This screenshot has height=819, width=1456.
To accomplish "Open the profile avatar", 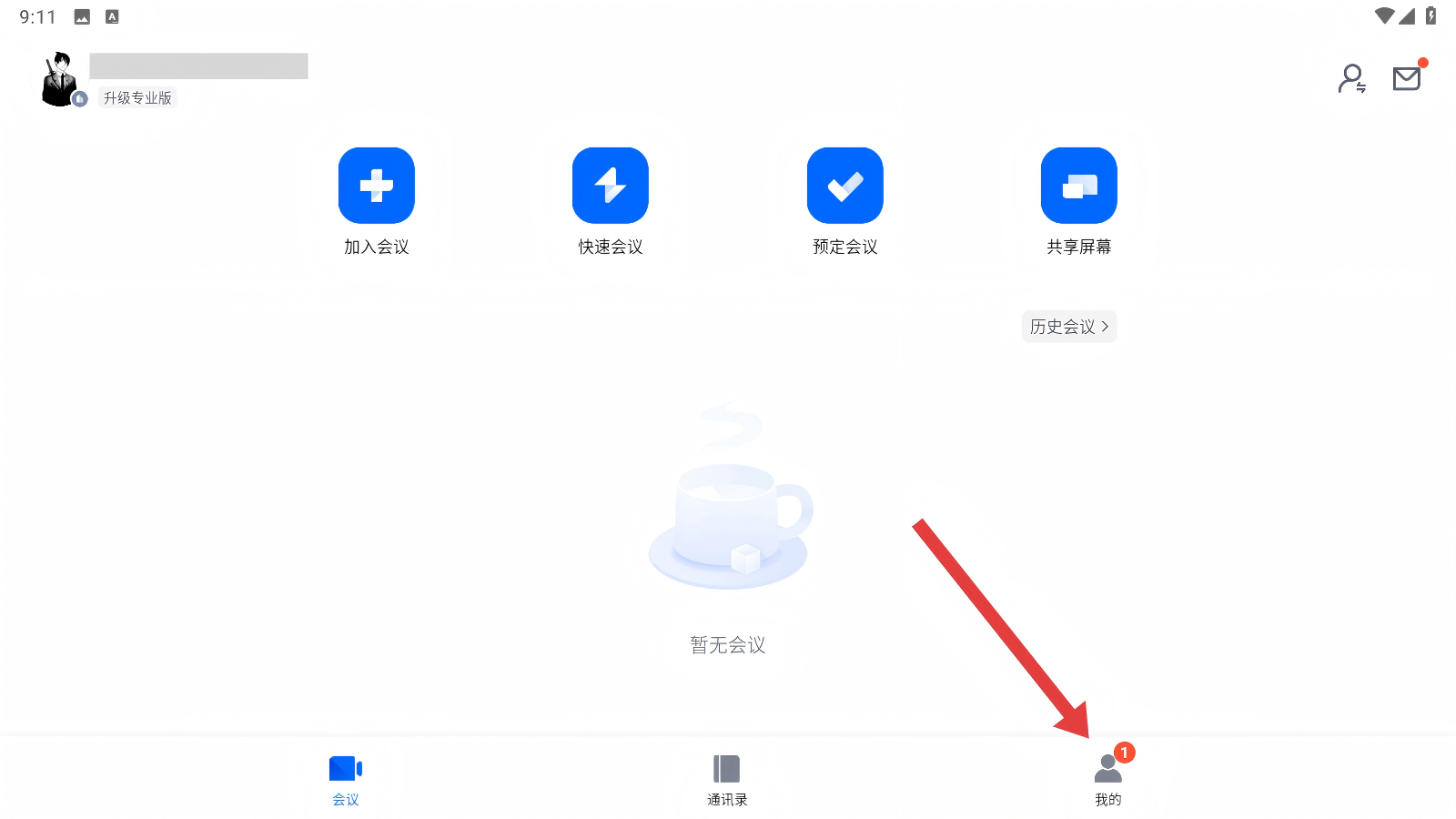I will click(x=60, y=79).
